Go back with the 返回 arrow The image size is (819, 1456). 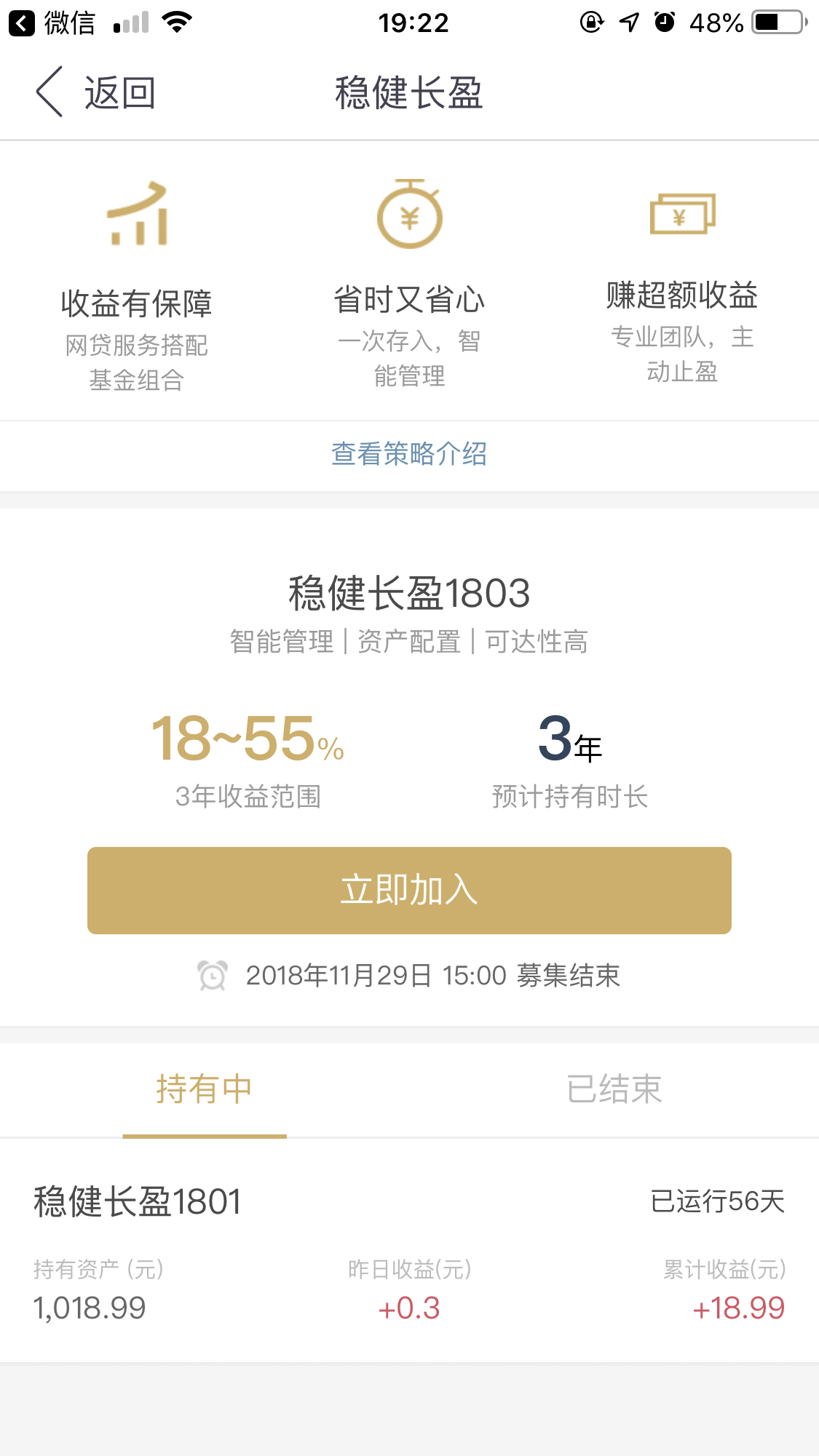click(95, 92)
